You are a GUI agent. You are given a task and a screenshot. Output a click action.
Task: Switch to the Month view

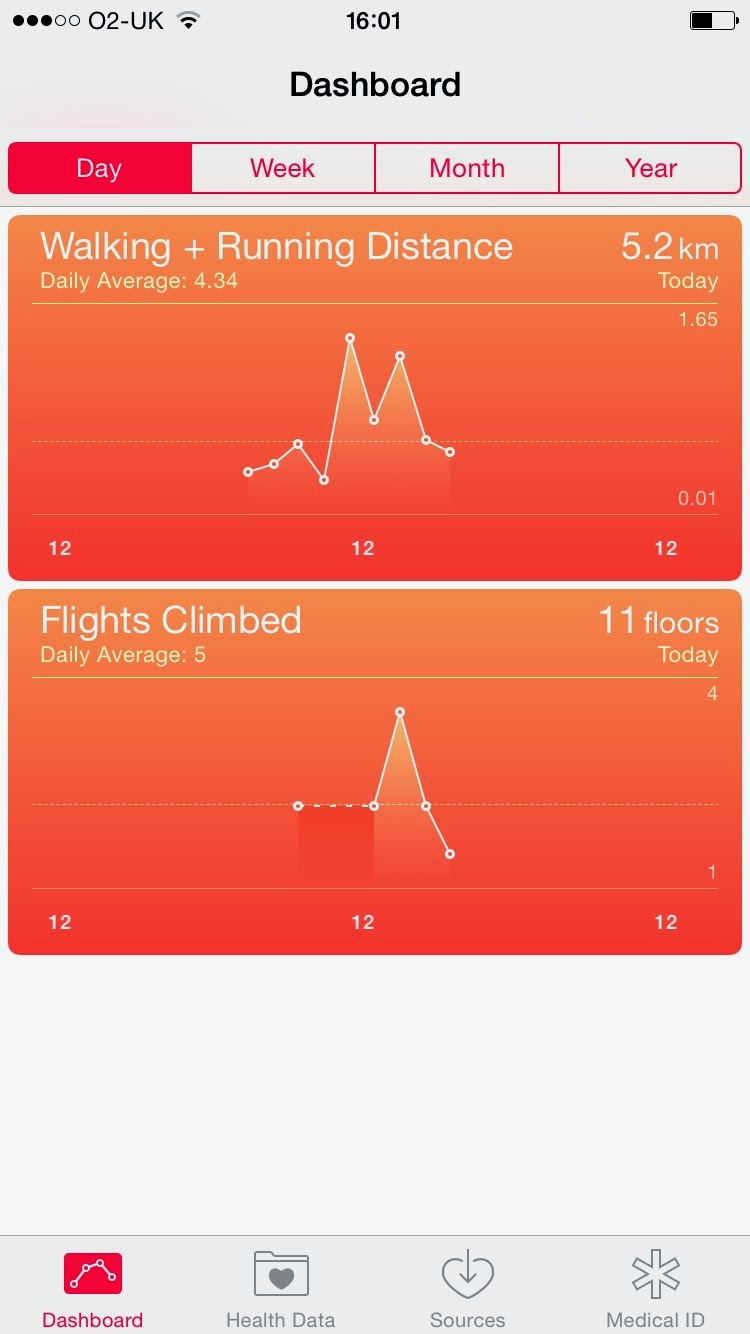pos(467,168)
